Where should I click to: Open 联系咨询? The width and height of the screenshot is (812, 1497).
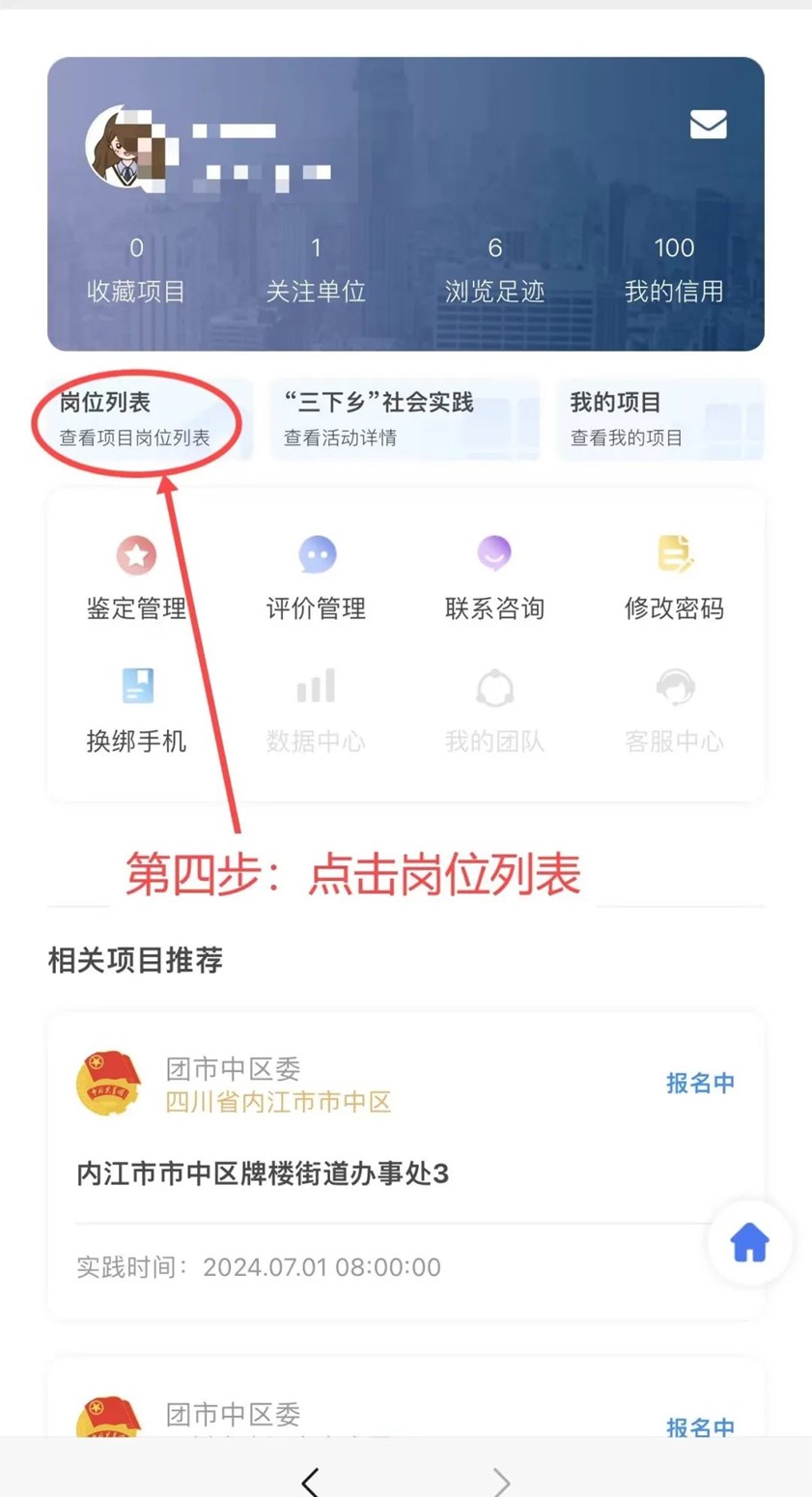(494, 577)
